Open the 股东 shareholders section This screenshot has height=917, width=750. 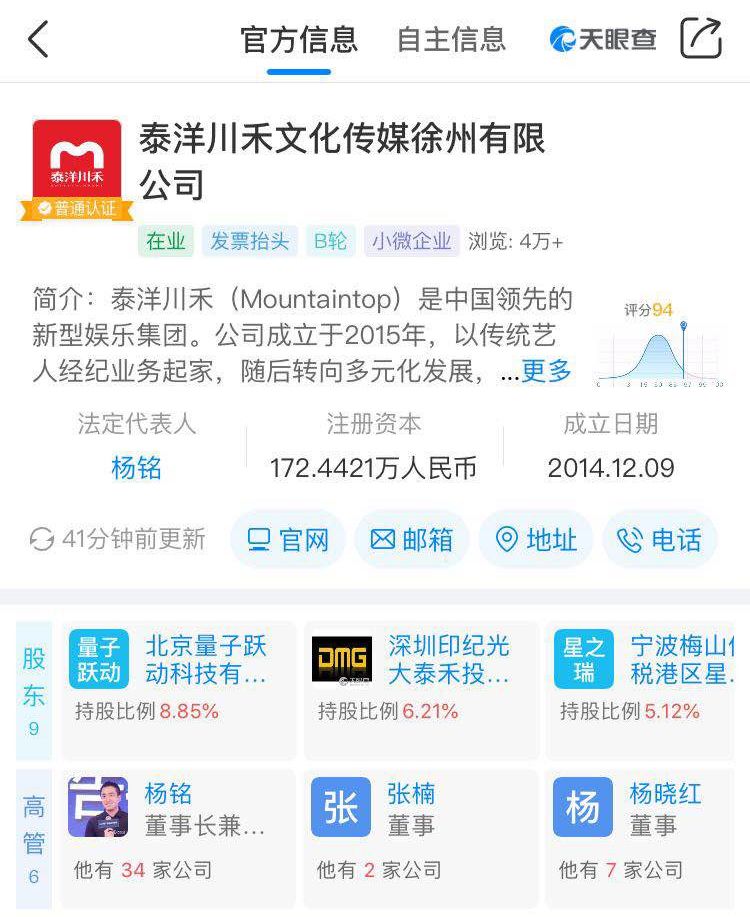click(34, 690)
